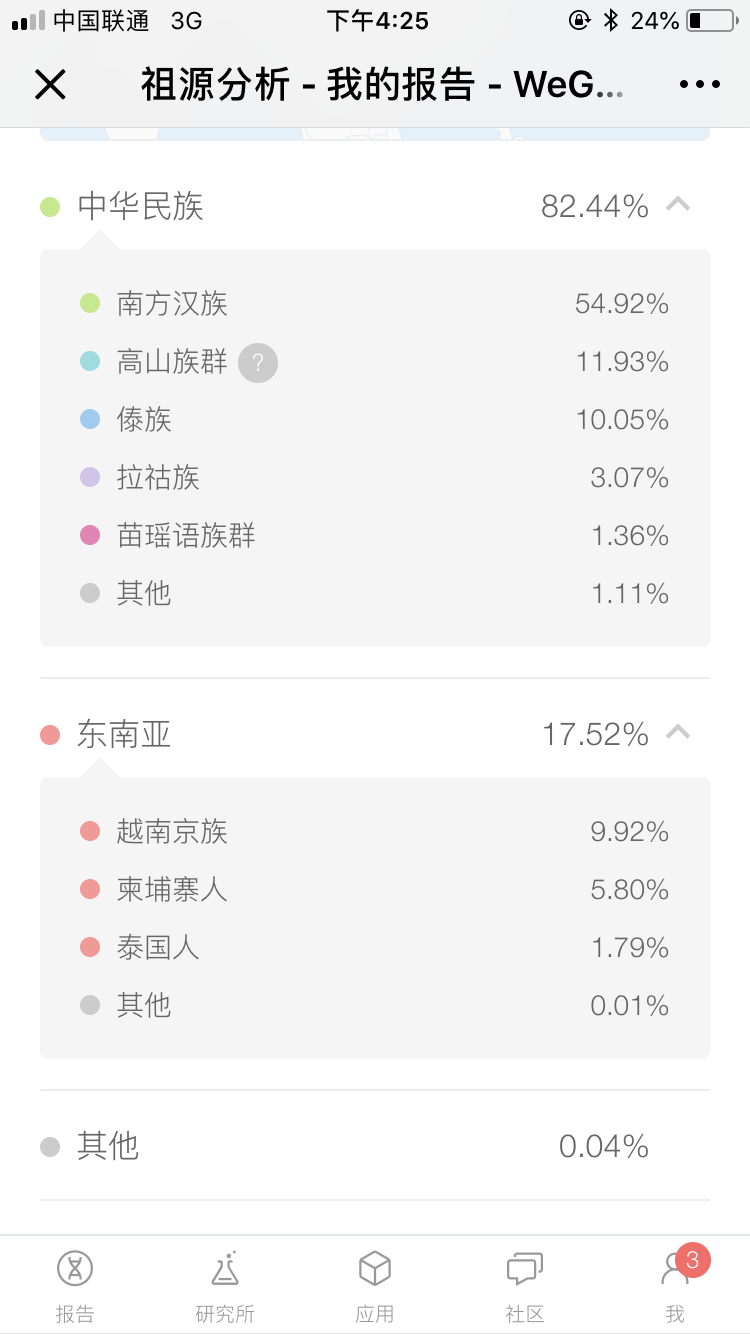Switch to the 研究所 tab
The height and width of the screenshot is (1334, 750).
pyautogui.click(x=225, y=1285)
